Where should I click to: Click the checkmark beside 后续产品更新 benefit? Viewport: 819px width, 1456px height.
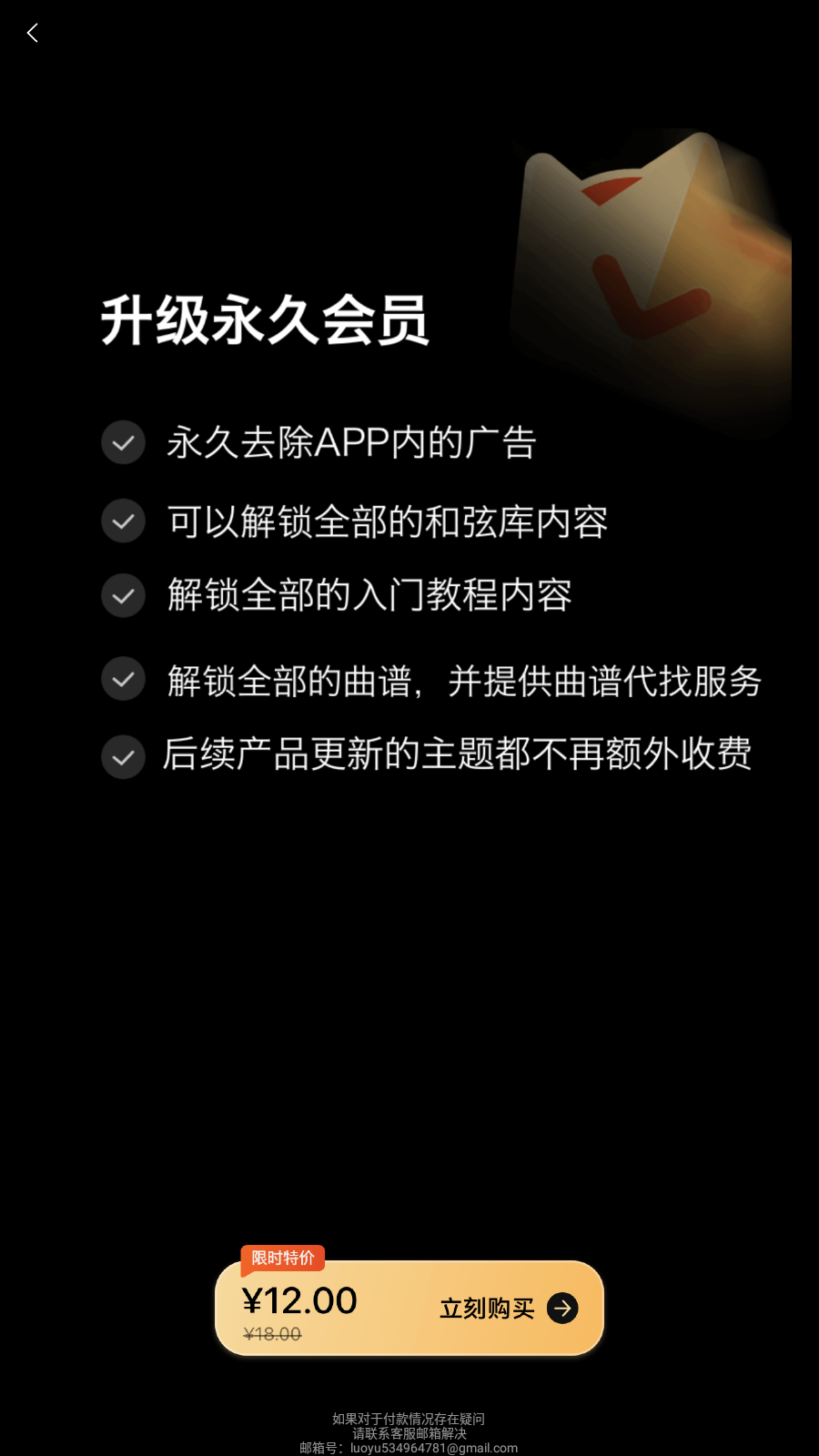(x=123, y=756)
